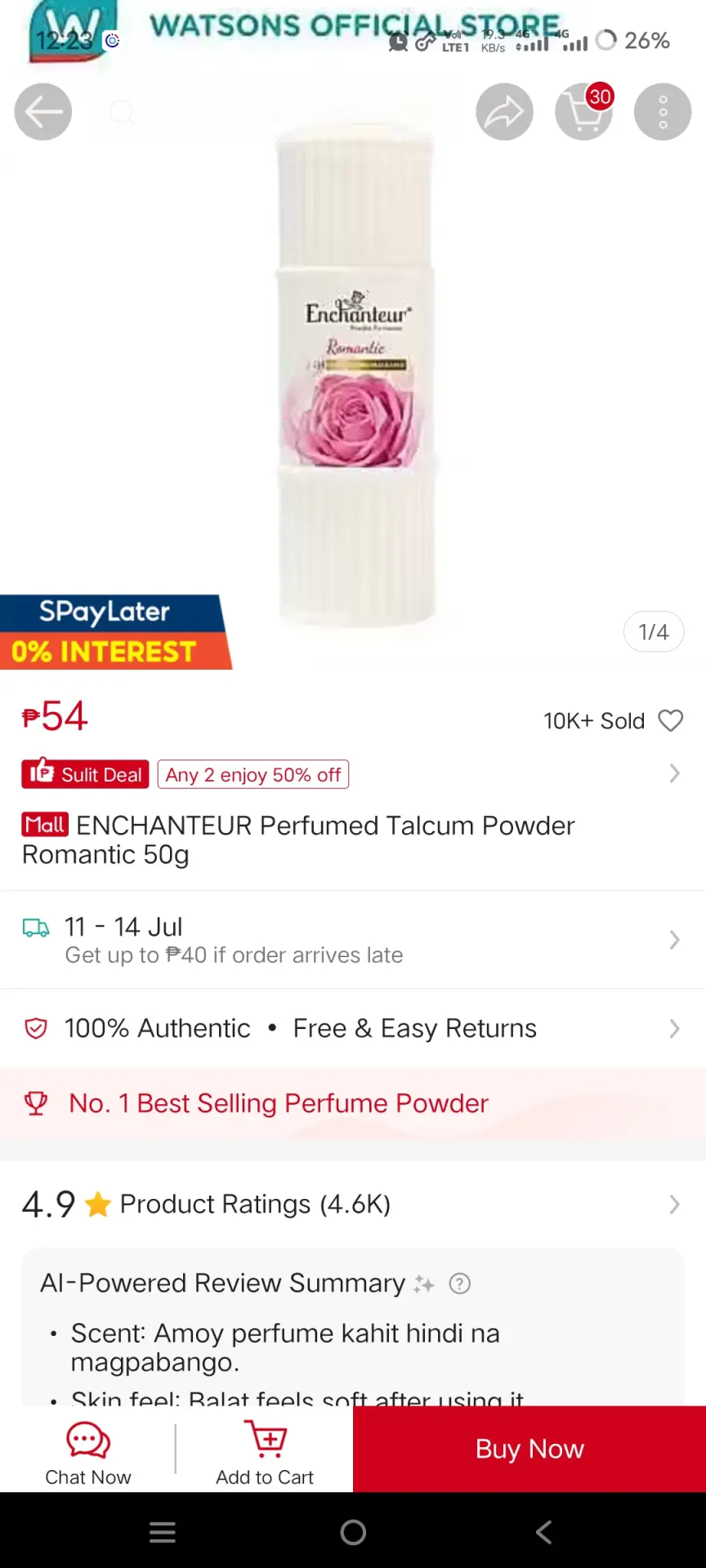The height and width of the screenshot is (1568, 706).
Task: Open No. 1 Best Selling Perfume Powder banner
Action: click(353, 1103)
